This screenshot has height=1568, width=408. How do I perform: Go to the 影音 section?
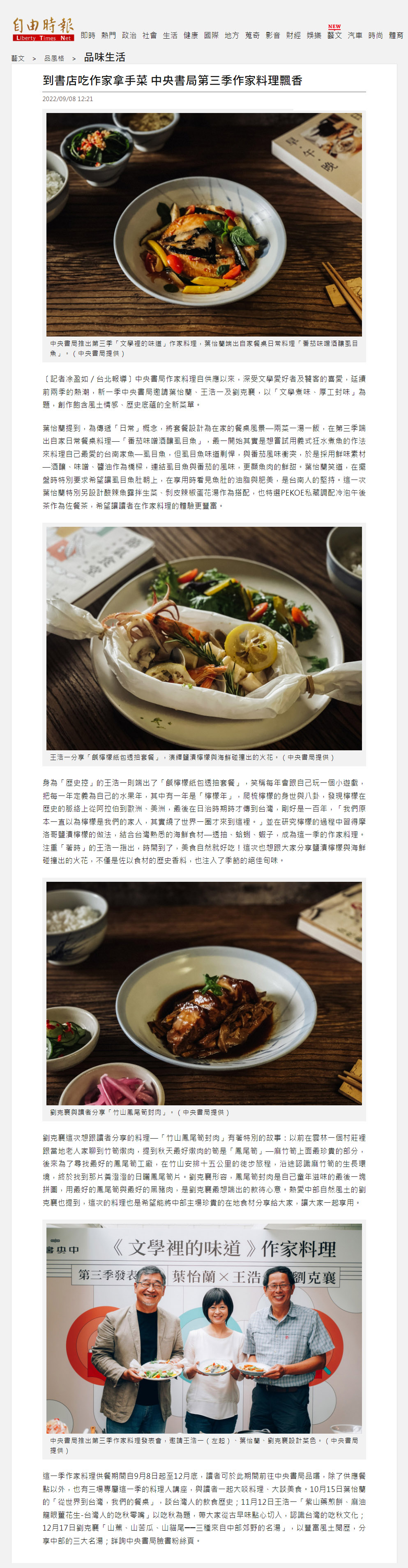point(273,36)
